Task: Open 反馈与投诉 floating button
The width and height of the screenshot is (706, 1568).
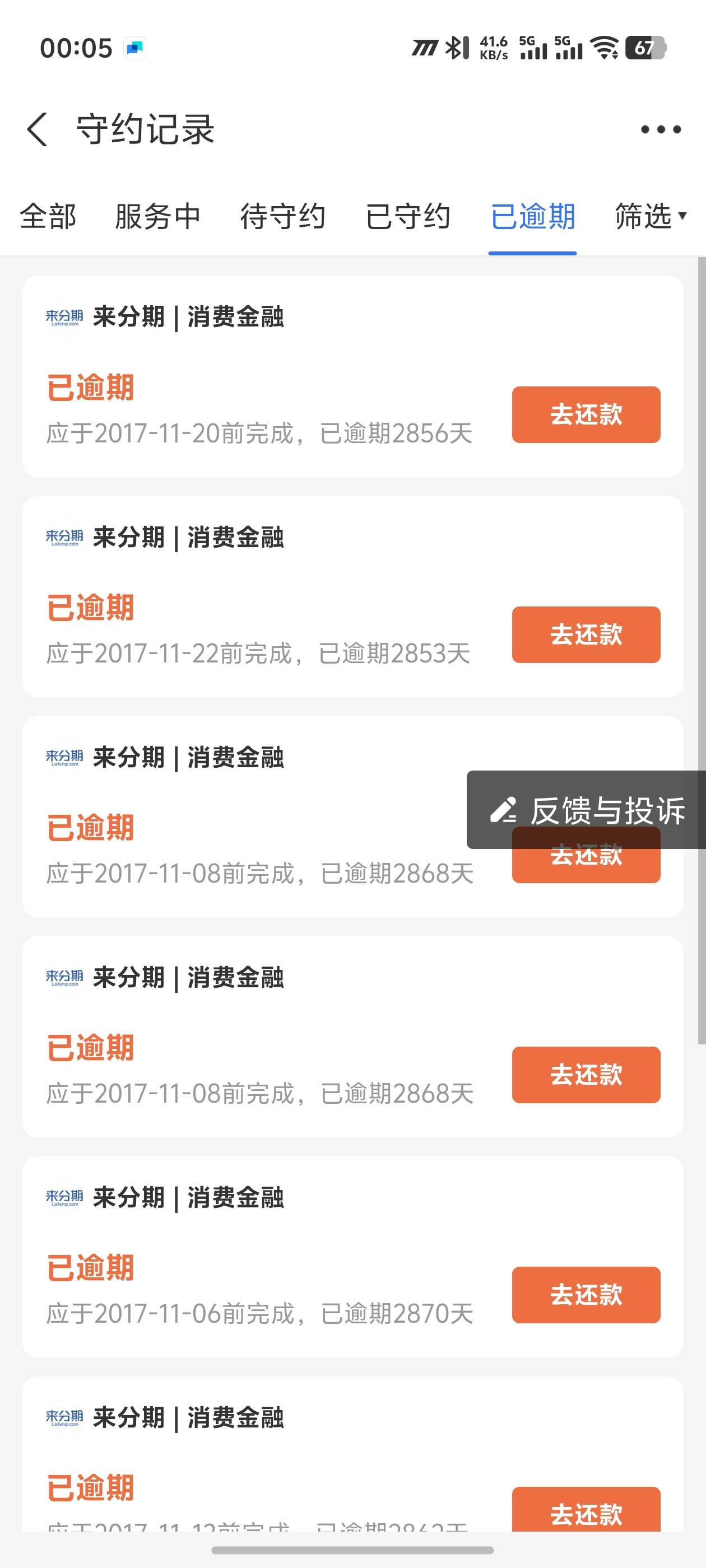Action: (x=587, y=810)
